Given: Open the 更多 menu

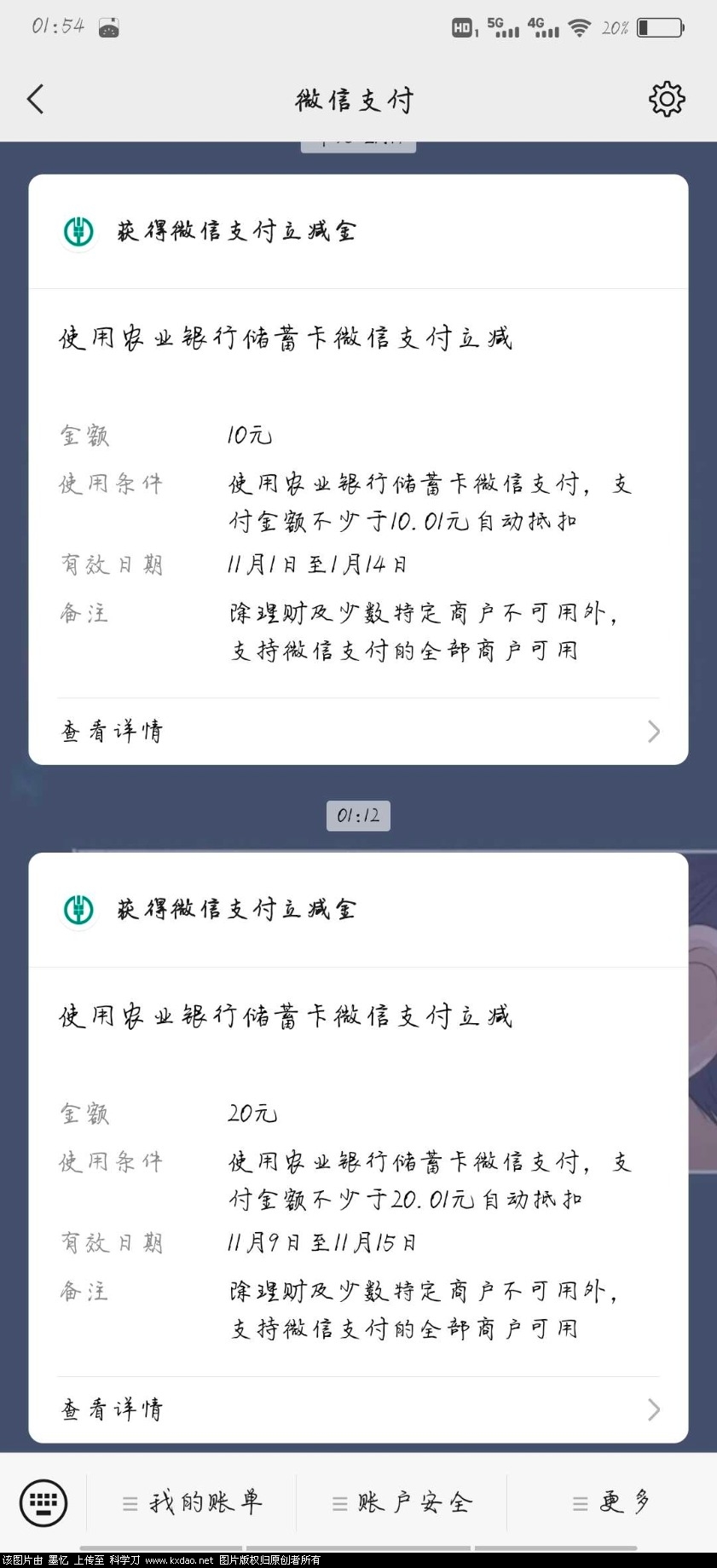Looking at the screenshot, I should tap(612, 1503).
